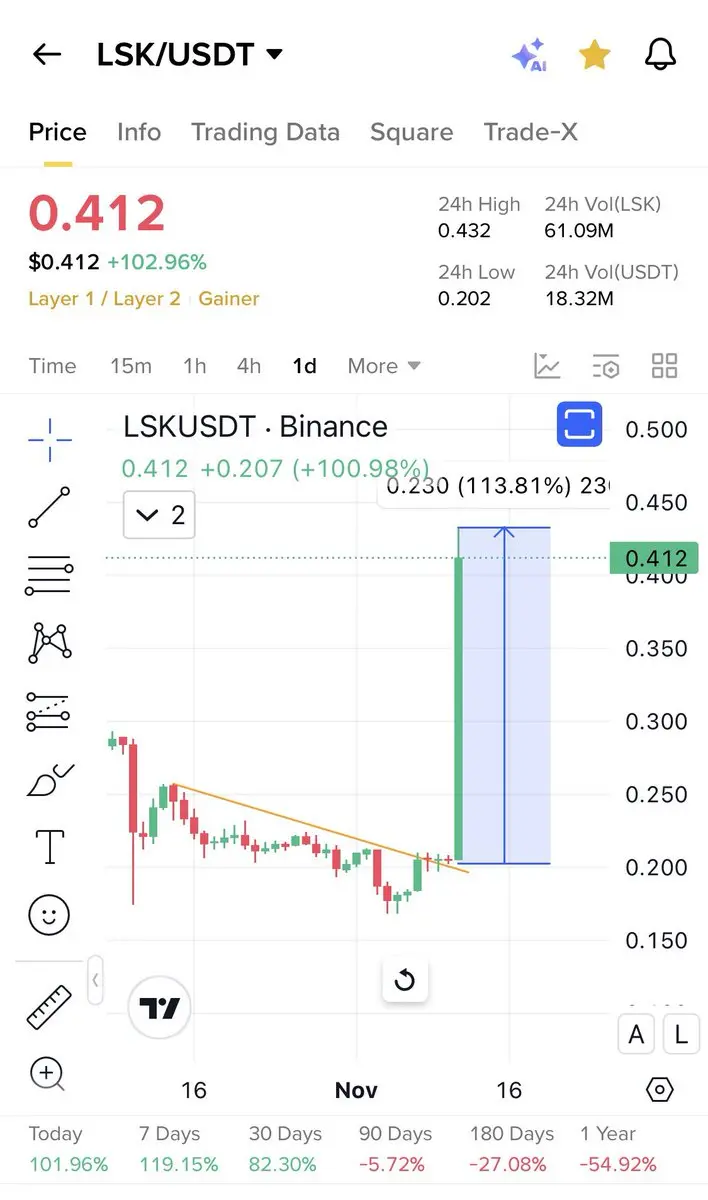Open the Square tab
The width and height of the screenshot is (708, 1200).
point(411,132)
